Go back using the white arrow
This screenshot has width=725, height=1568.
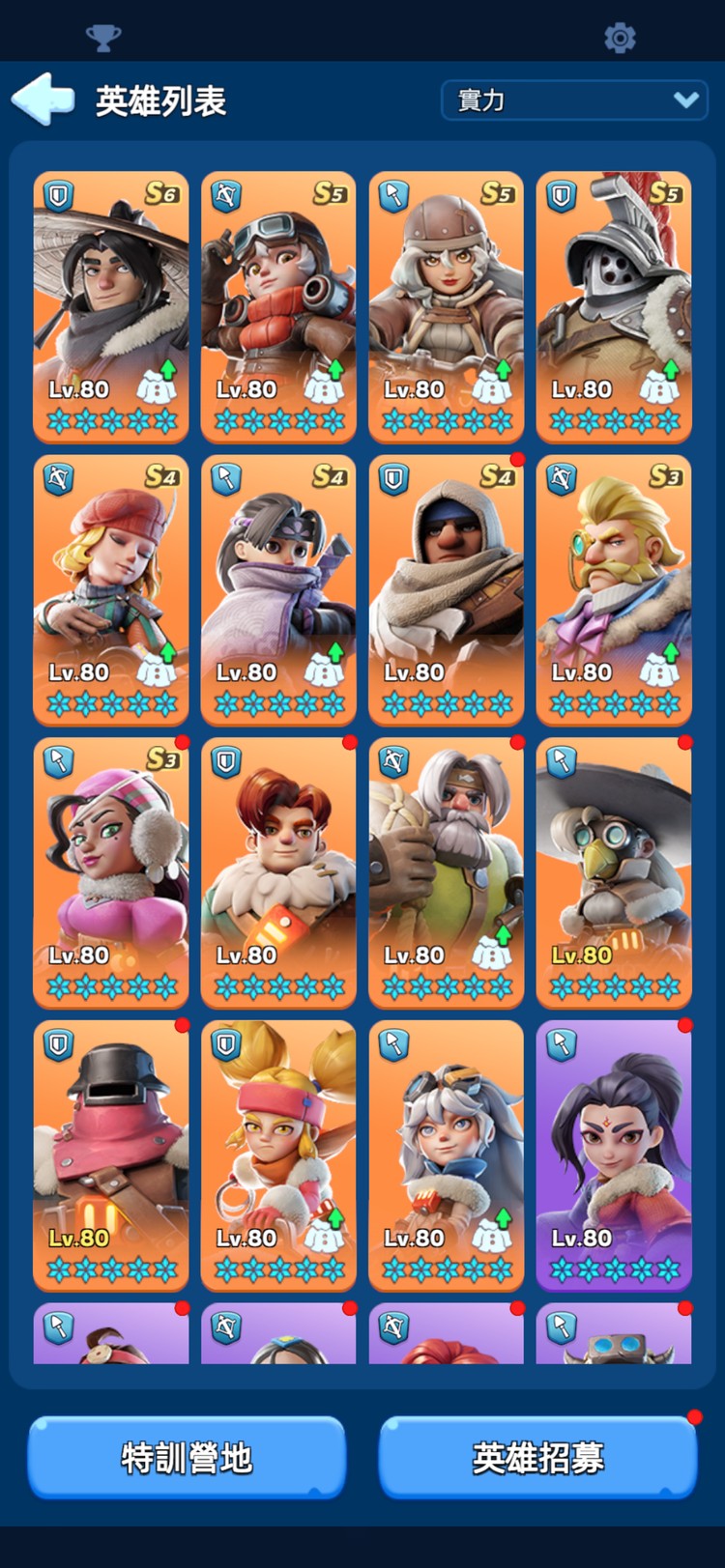(x=43, y=100)
